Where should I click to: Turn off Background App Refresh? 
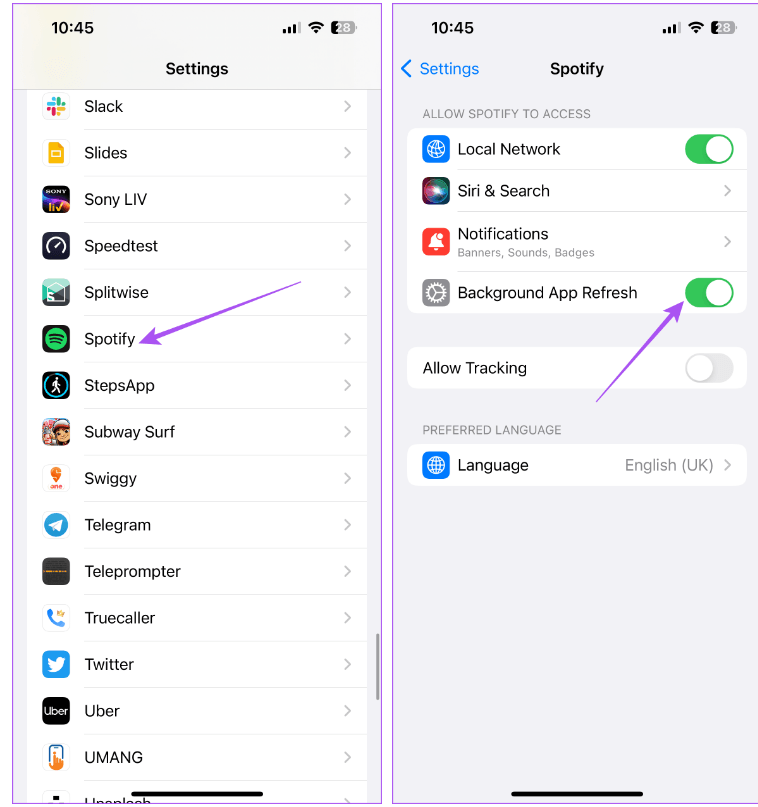708,293
